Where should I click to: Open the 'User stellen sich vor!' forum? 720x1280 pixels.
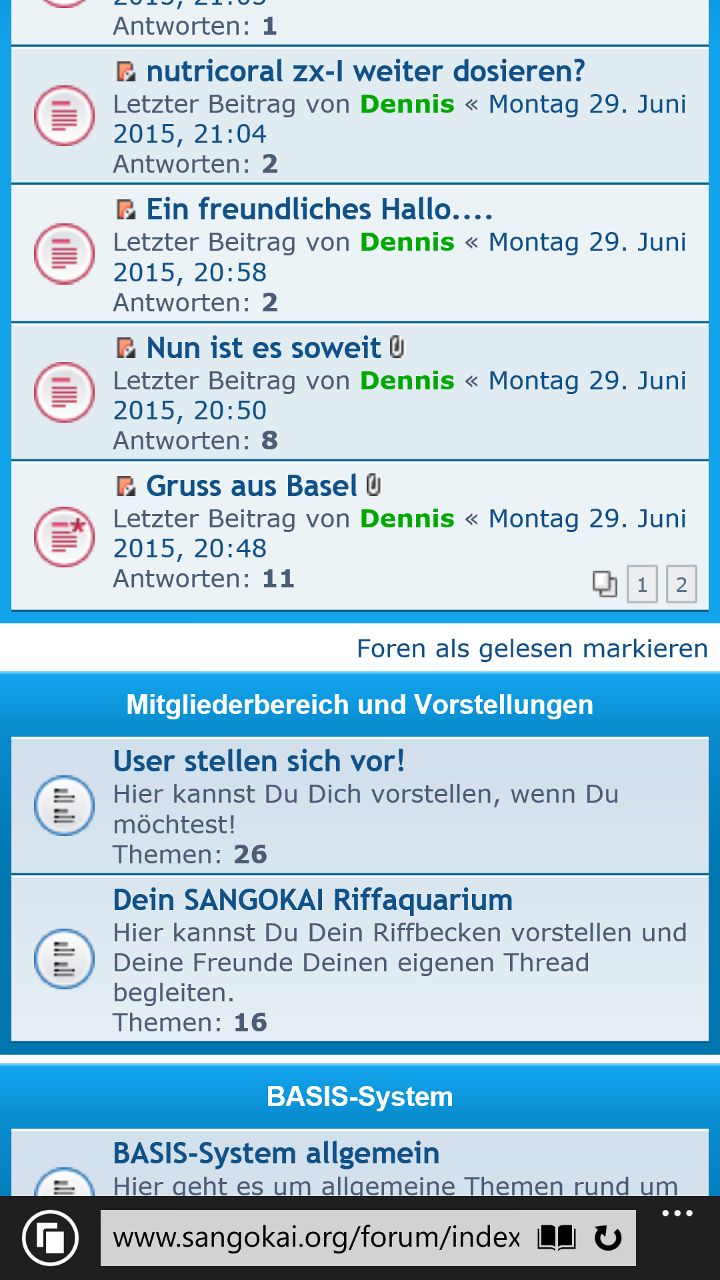click(x=259, y=761)
